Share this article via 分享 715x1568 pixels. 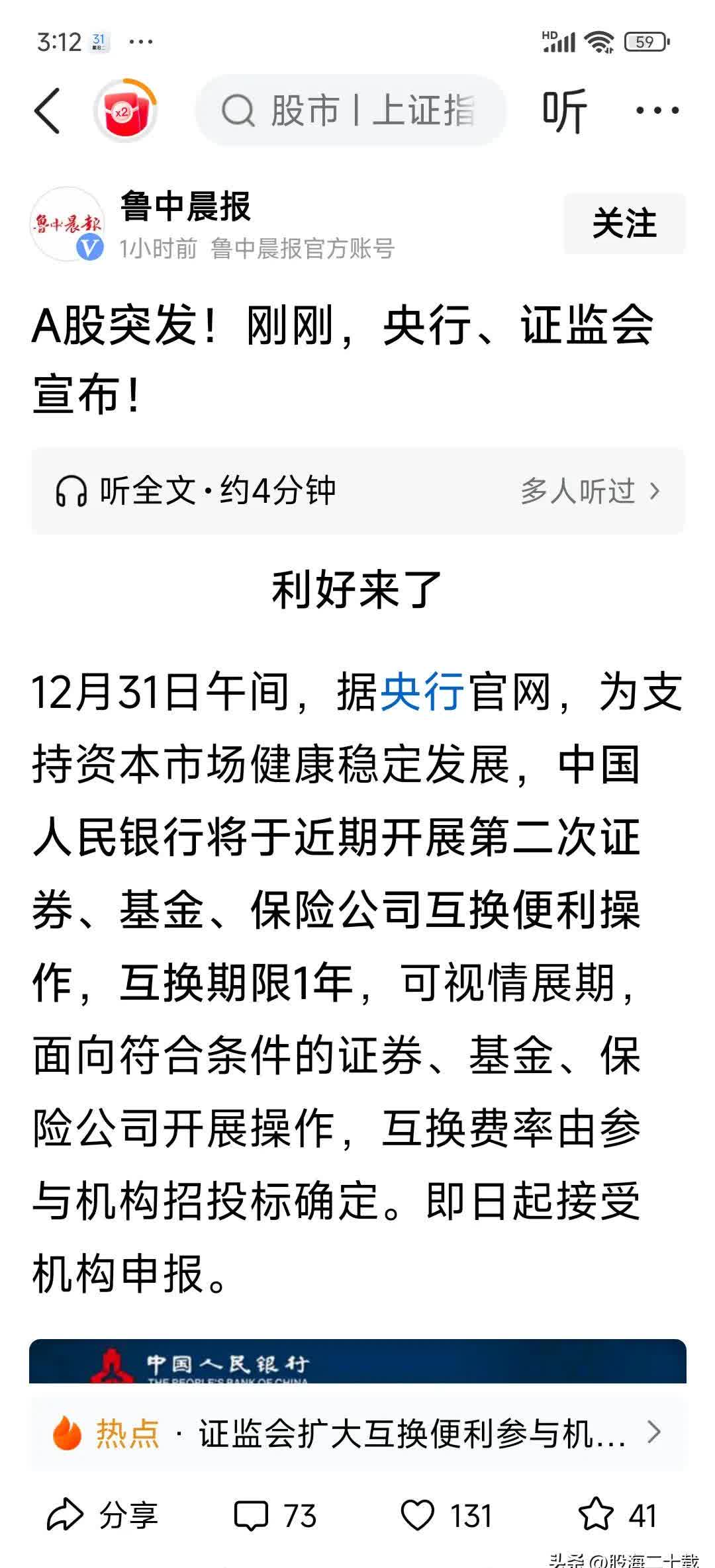(x=103, y=1516)
